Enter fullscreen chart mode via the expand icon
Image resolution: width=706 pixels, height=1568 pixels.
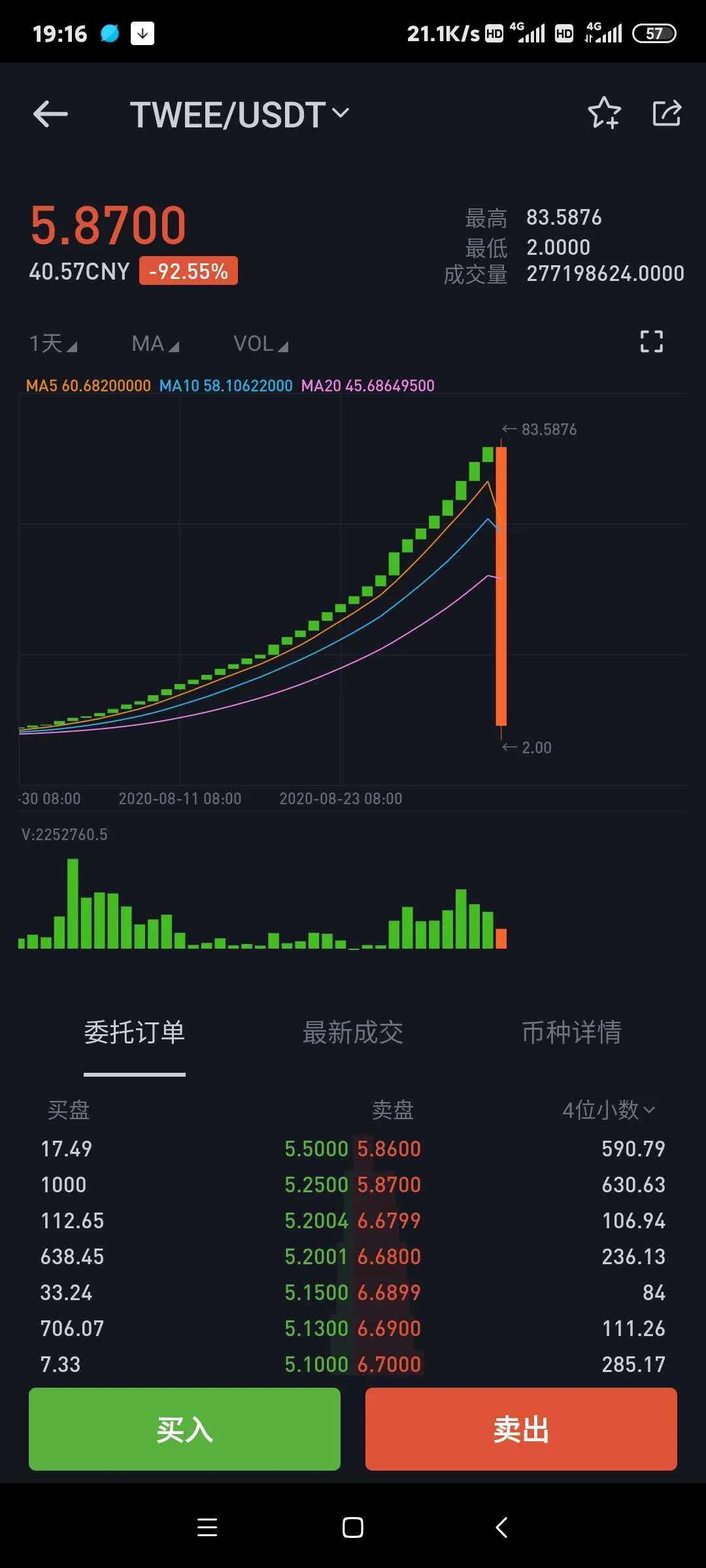[651, 340]
